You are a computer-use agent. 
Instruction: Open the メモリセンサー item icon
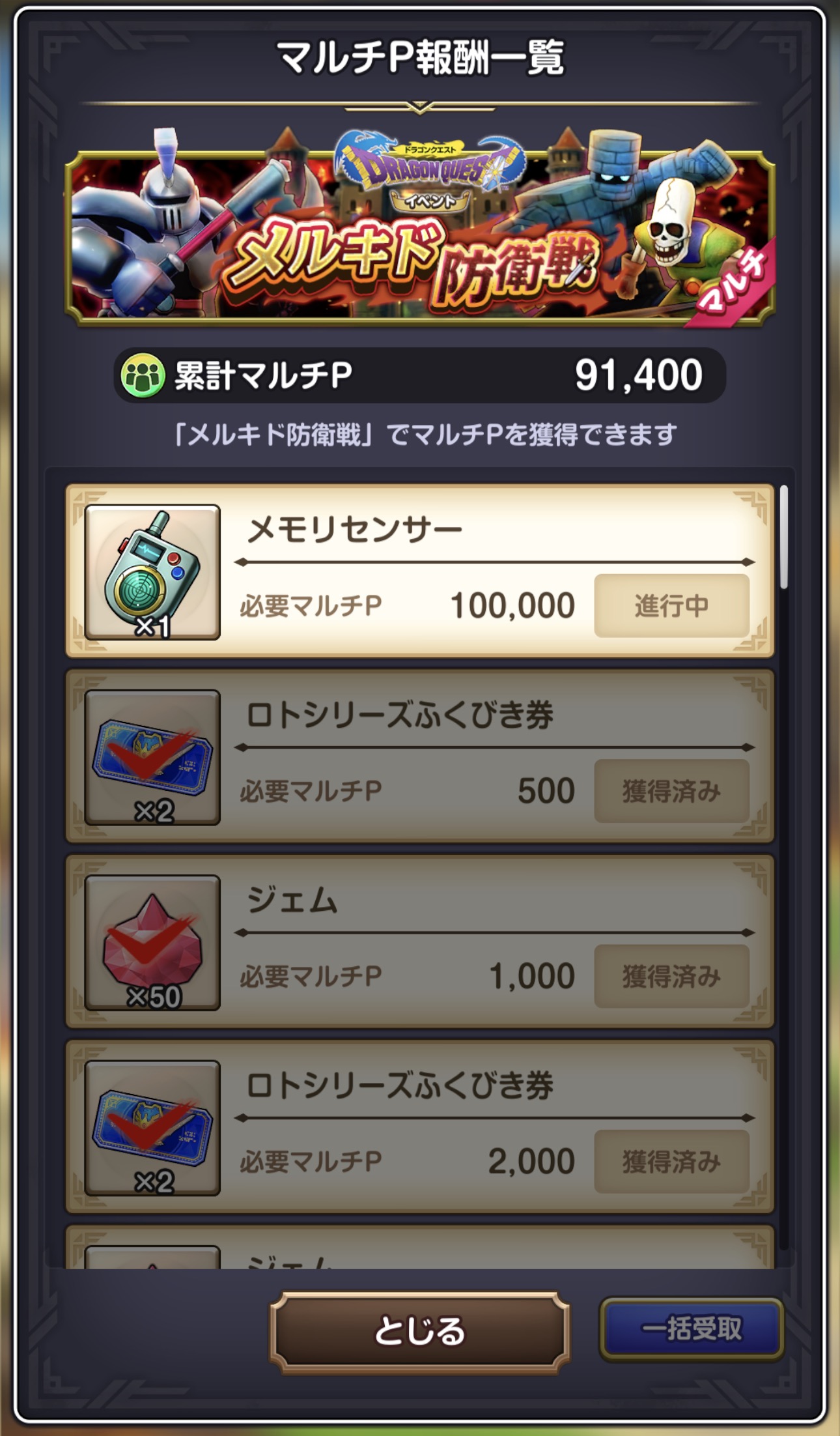tap(152, 572)
